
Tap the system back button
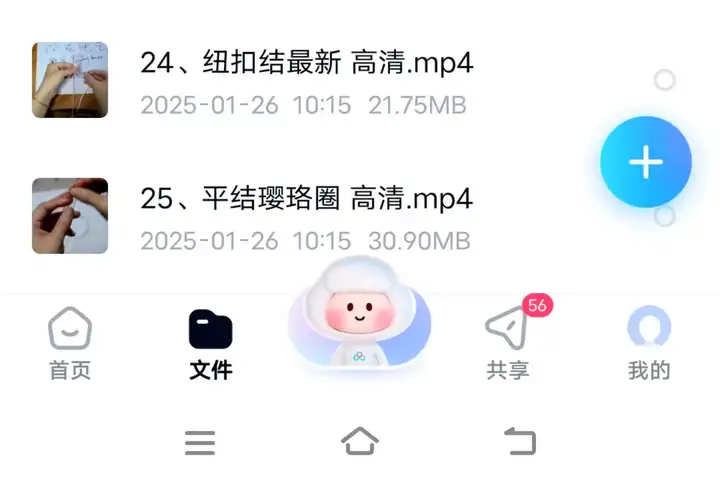520,441
